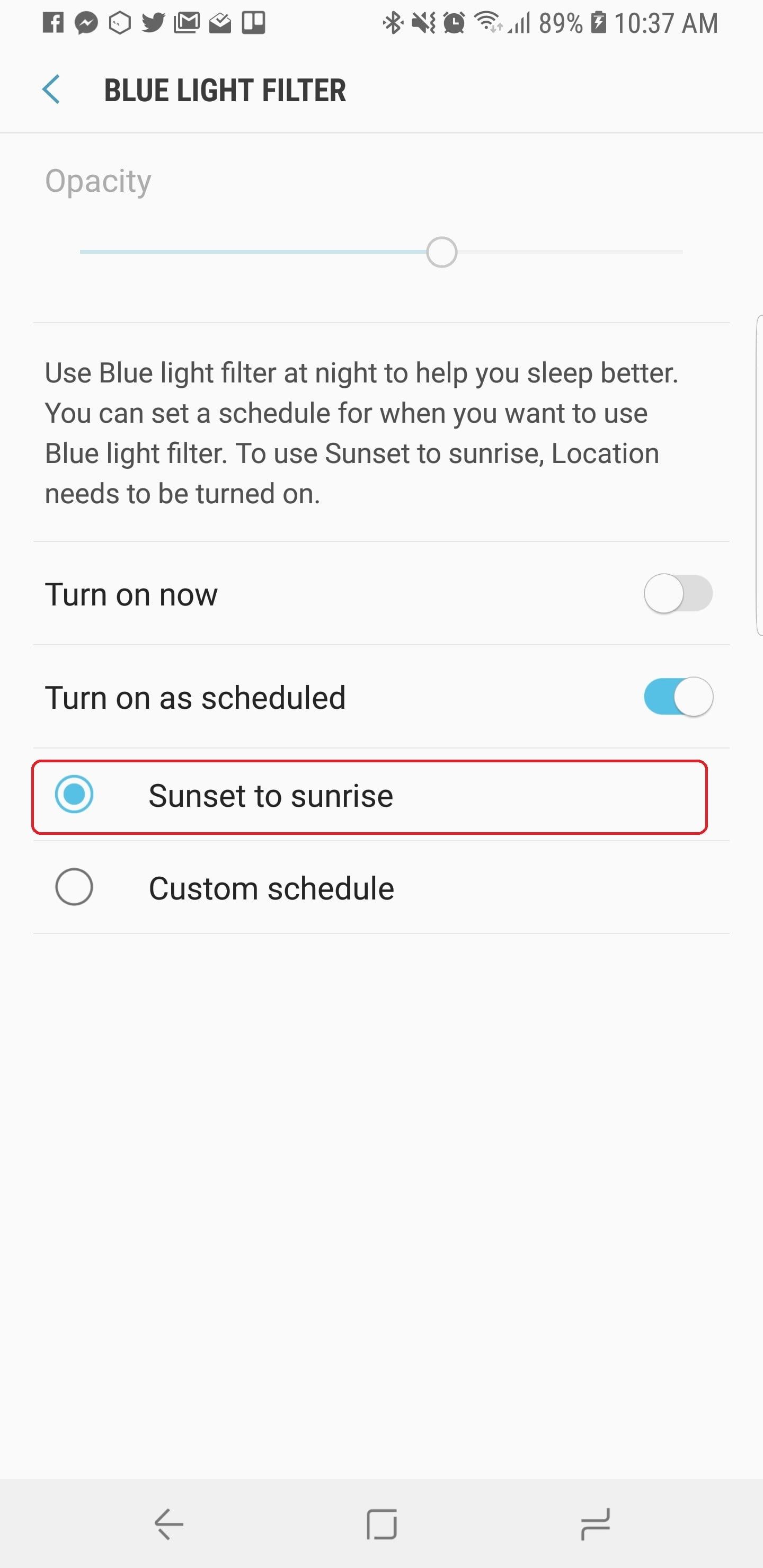Viewport: 763px width, 1568px height.
Task: Open the recent apps screen
Action: point(595,1524)
